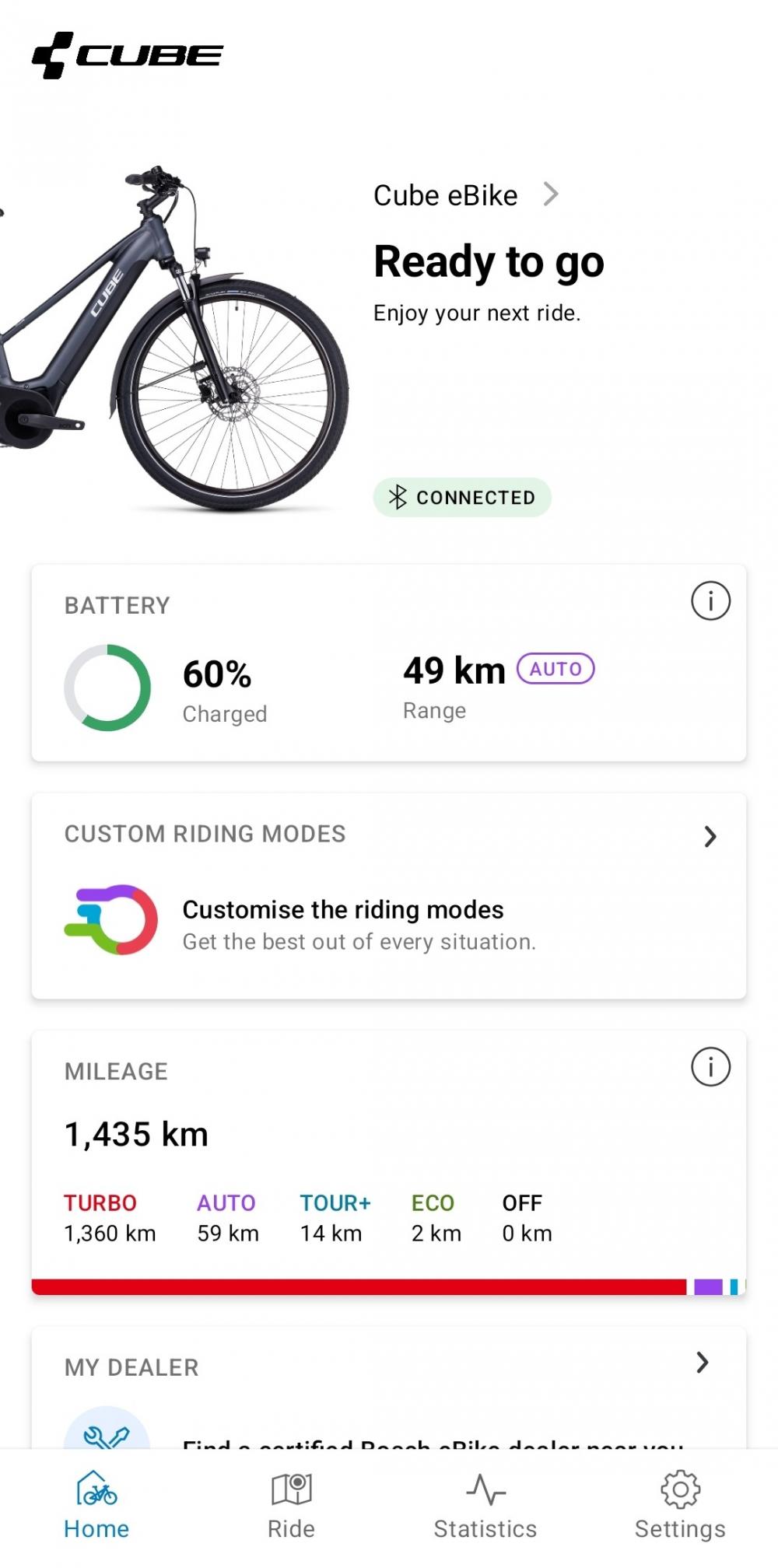Show the Mileage info icon
This screenshot has height=1568, width=778.
710,1066
